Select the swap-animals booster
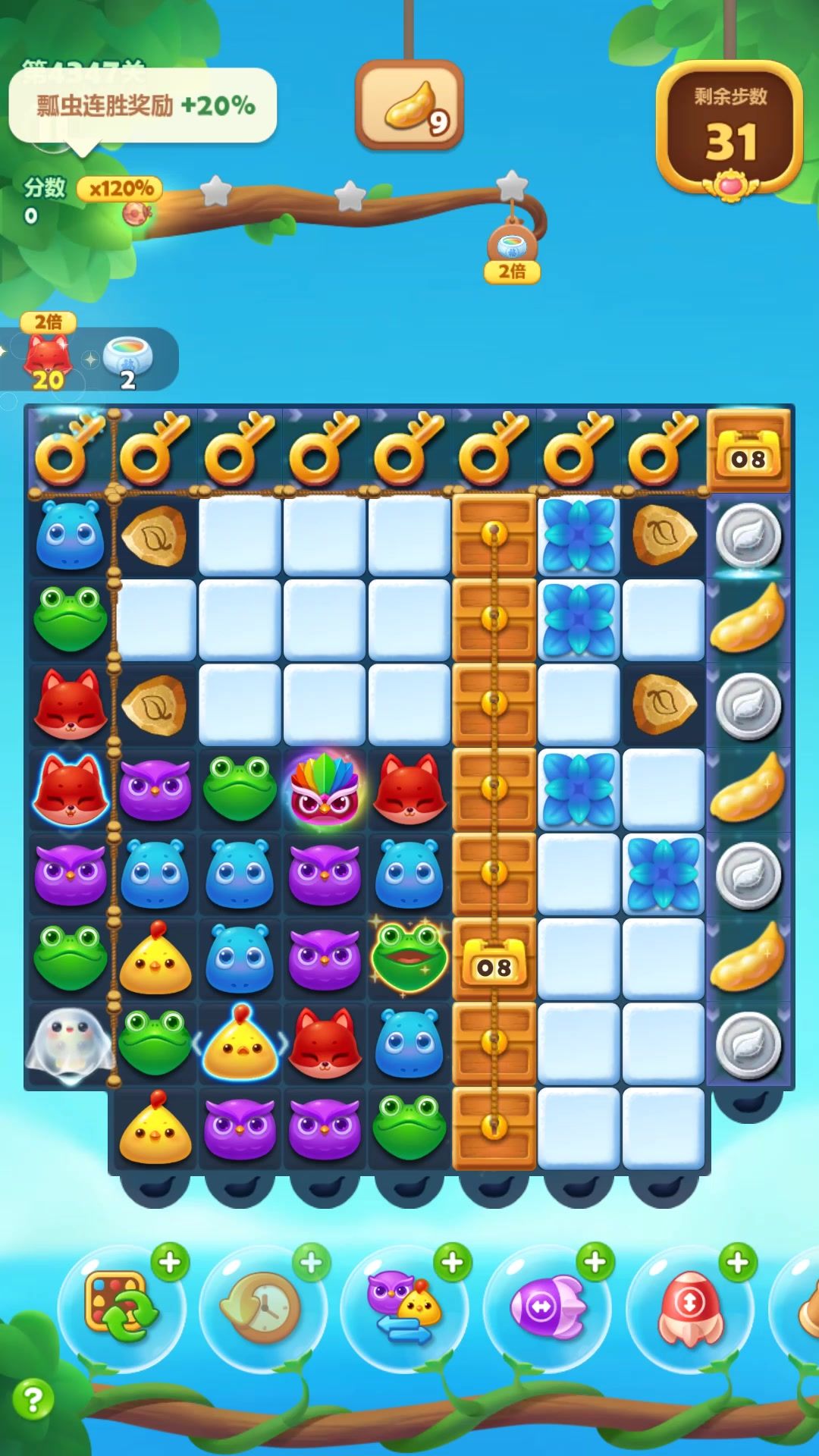This screenshot has width=819, height=1456. (403, 1310)
